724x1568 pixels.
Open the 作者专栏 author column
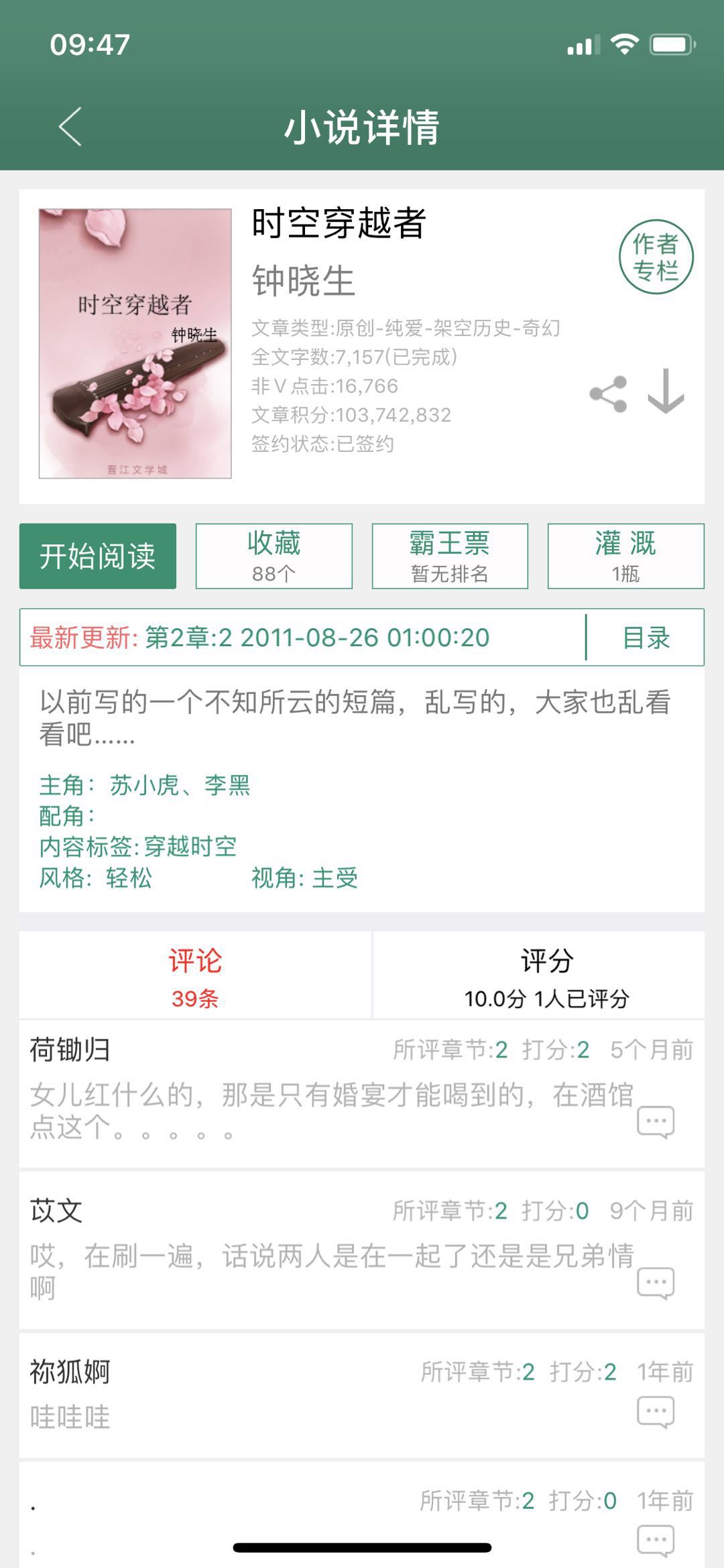point(656,257)
